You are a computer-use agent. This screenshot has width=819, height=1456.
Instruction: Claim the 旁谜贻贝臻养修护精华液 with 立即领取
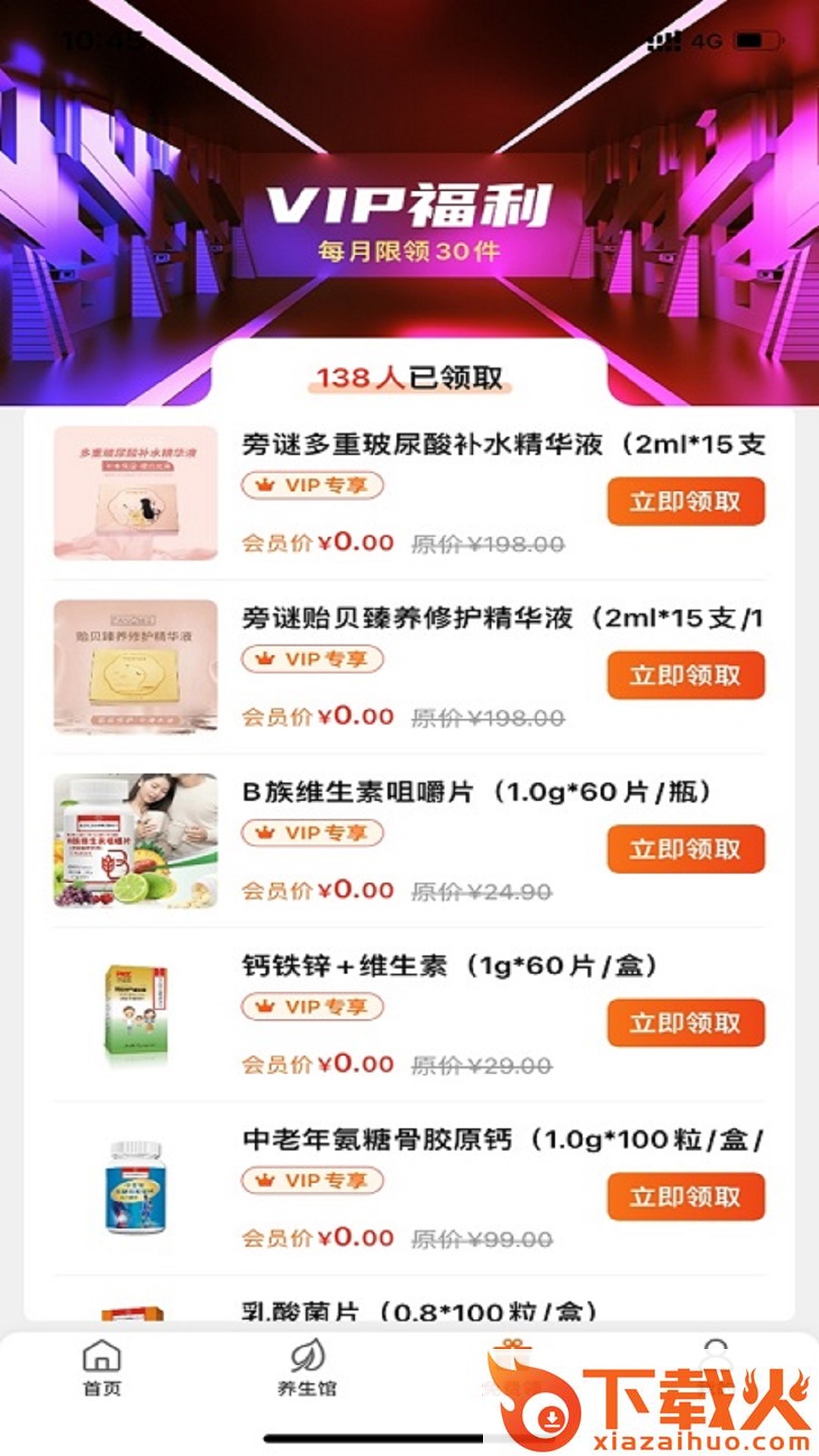686,675
